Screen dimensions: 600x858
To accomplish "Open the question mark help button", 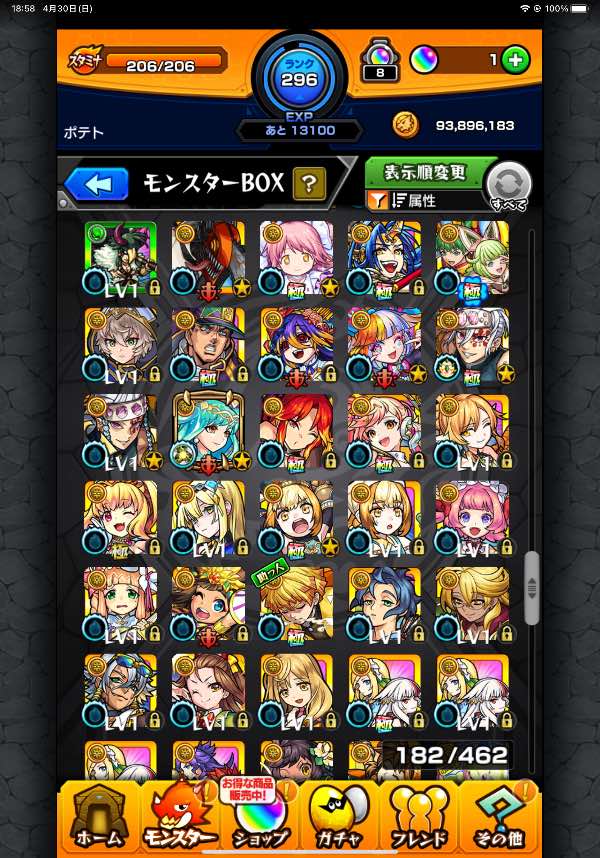I will [x=310, y=183].
